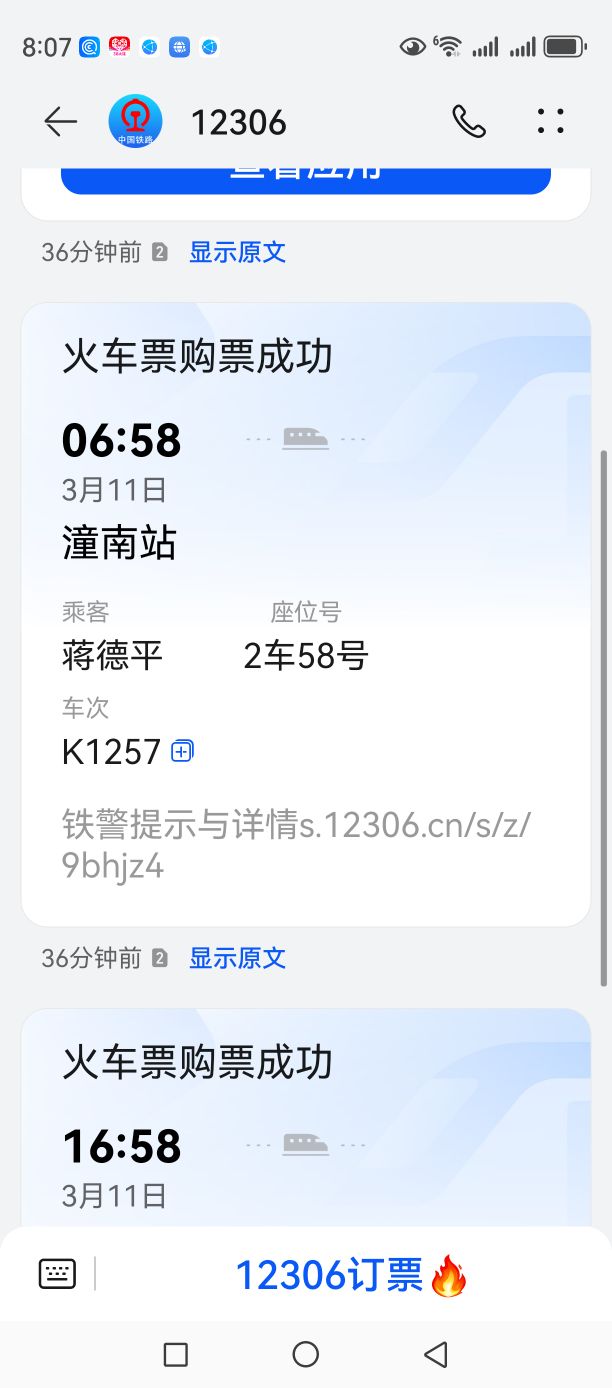Open the 16:58 train ticket card
The width and height of the screenshot is (612, 1388).
[305, 1120]
